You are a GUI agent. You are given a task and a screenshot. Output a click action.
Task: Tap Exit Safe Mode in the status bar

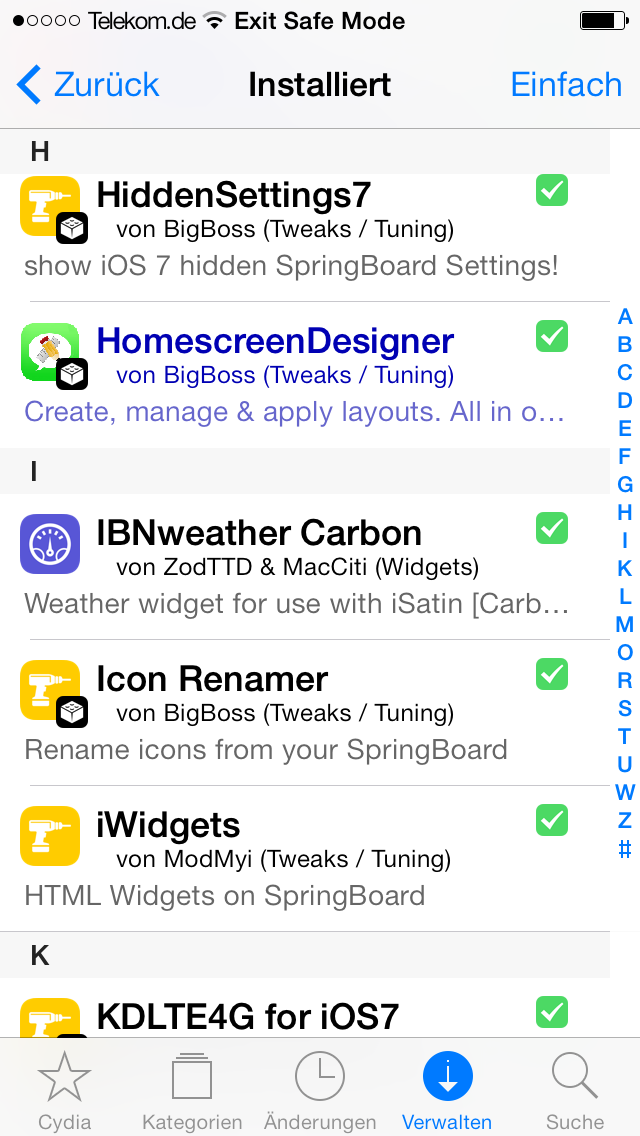pos(320,21)
